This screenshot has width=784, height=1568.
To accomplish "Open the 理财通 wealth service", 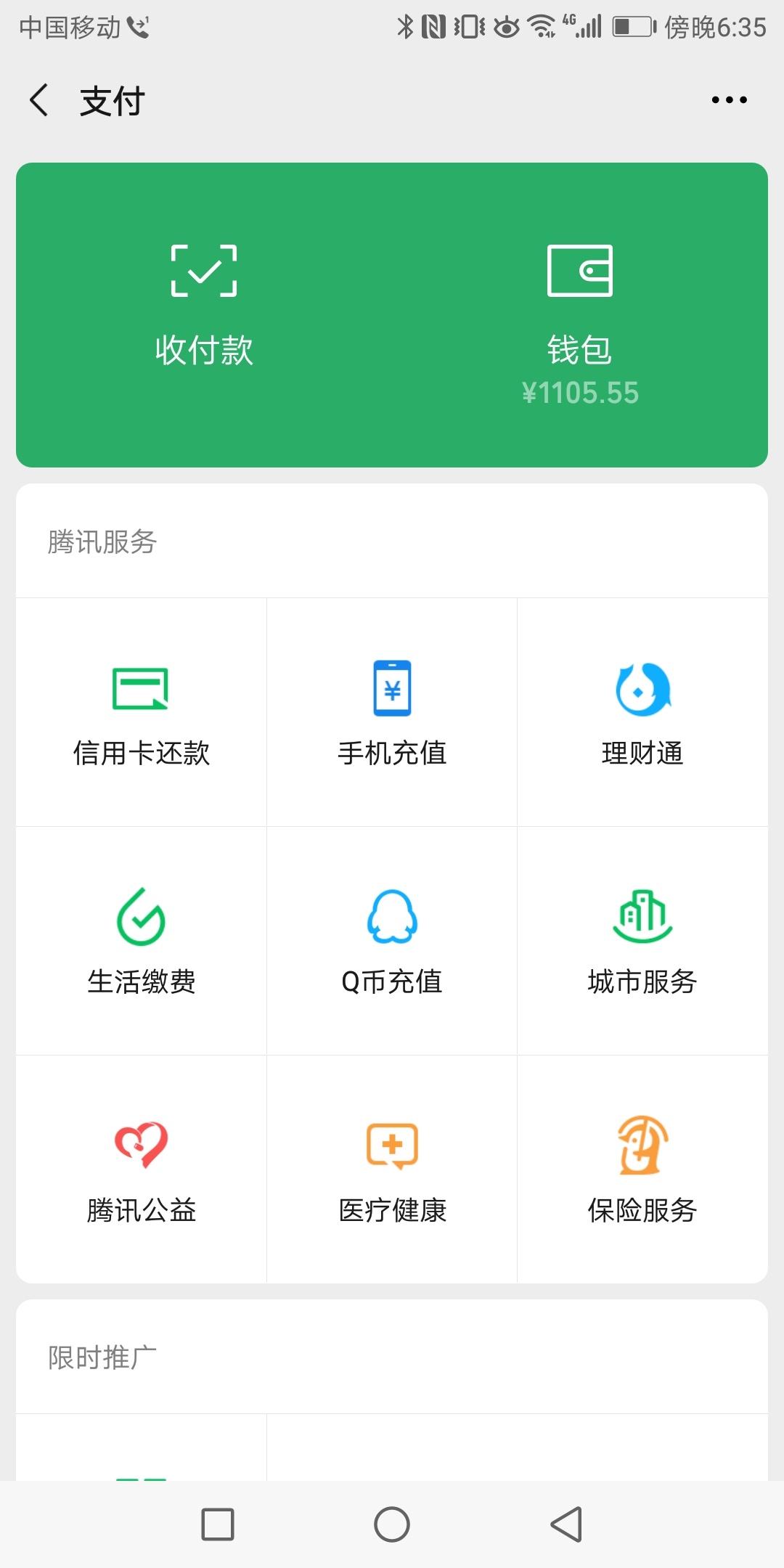I will pyautogui.click(x=642, y=712).
